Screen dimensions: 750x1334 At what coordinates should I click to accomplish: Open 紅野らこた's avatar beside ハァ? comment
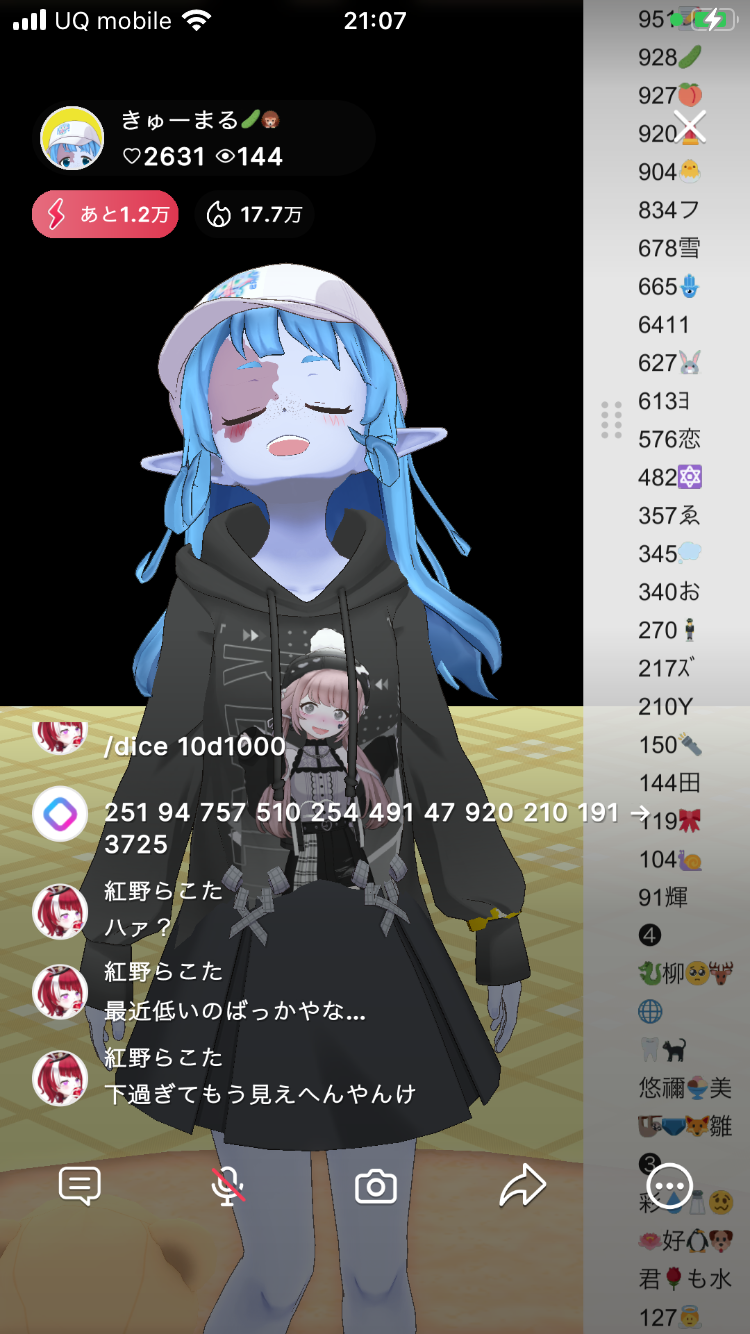pos(60,911)
